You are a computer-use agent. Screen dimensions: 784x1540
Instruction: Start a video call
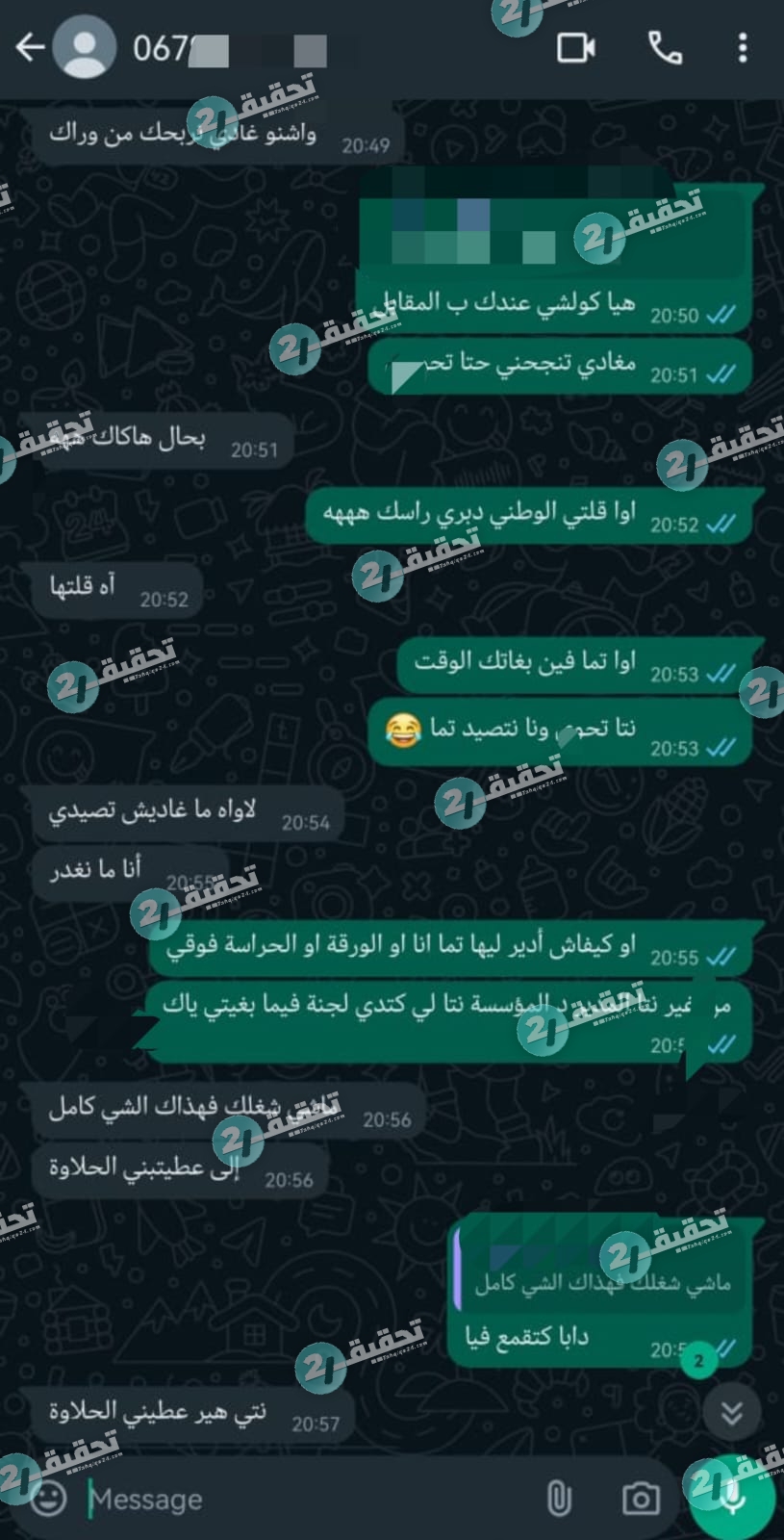[x=575, y=47]
